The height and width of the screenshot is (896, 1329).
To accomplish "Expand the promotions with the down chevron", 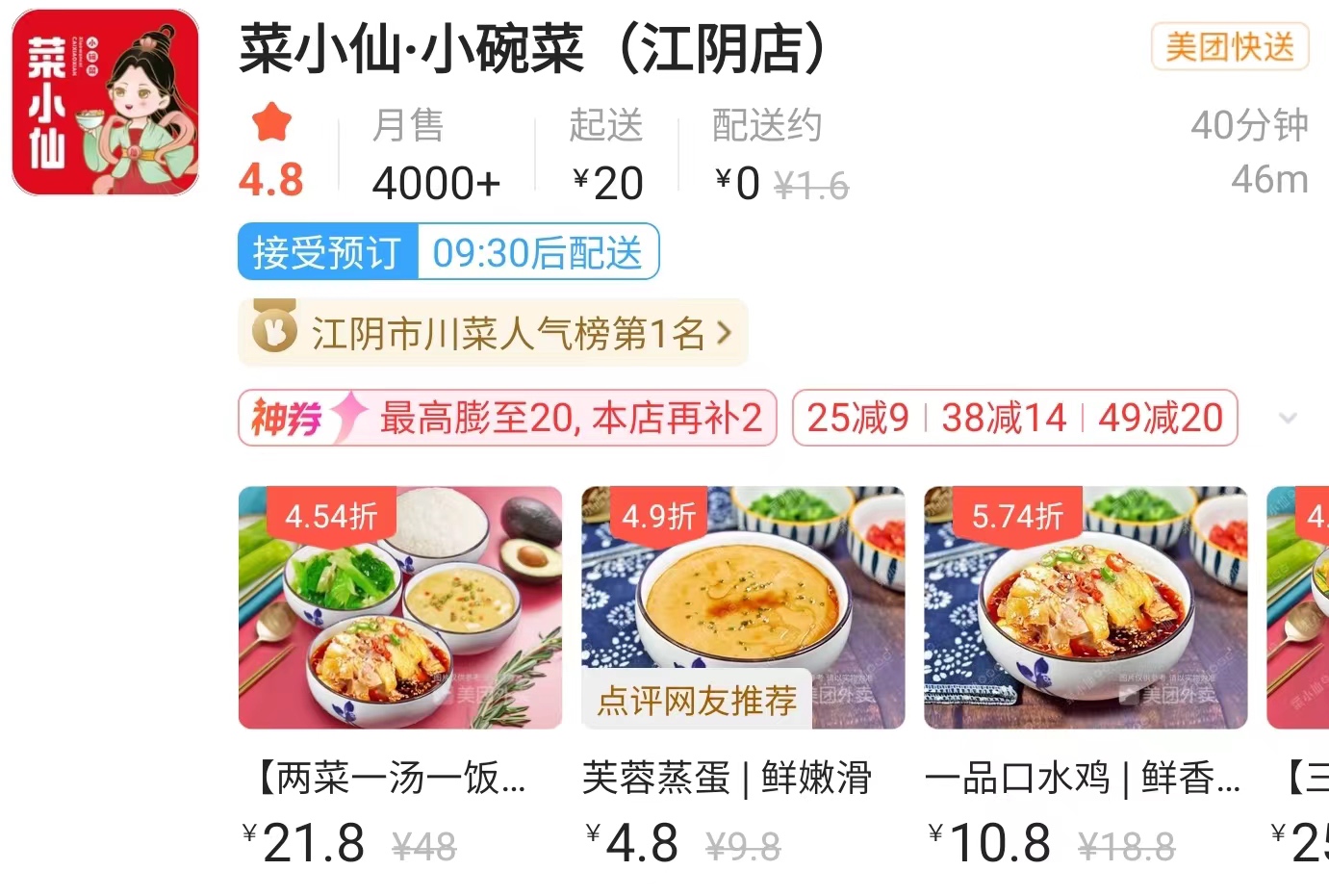I will (1288, 418).
